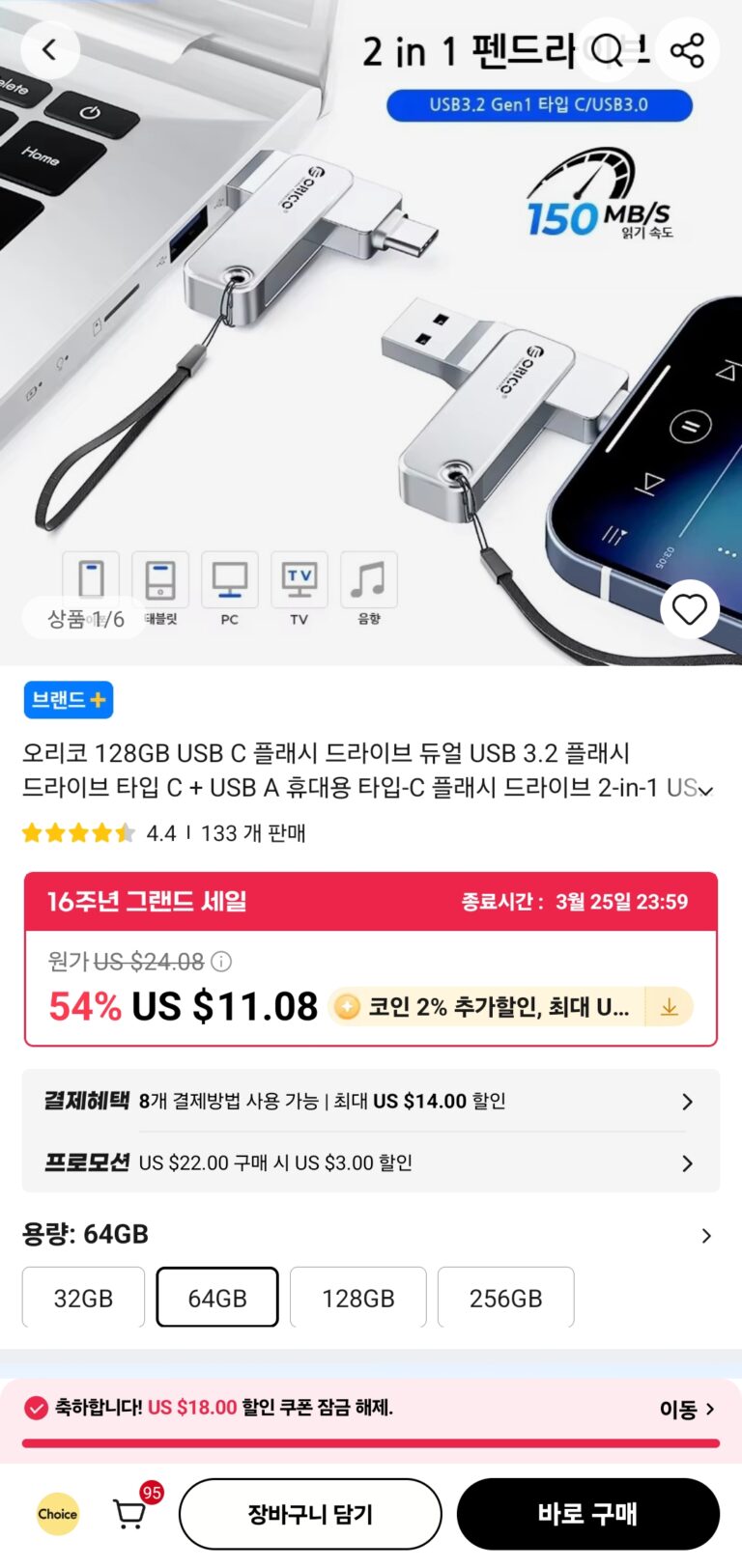Download the coin 2% extra discount coupon
The image size is (742, 1568).
[669, 1007]
